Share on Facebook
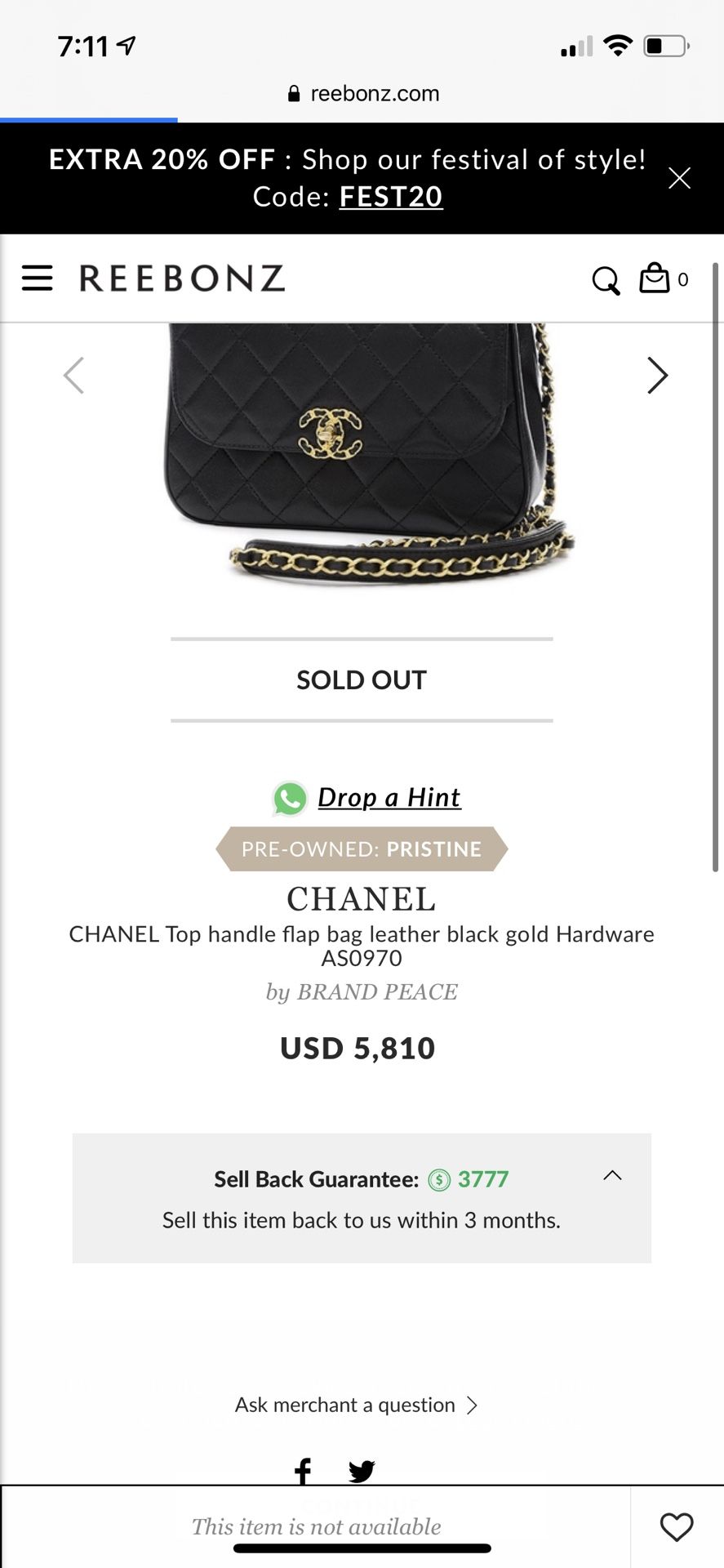The width and height of the screenshot is (724, 1568). (x=303, y=1472)
